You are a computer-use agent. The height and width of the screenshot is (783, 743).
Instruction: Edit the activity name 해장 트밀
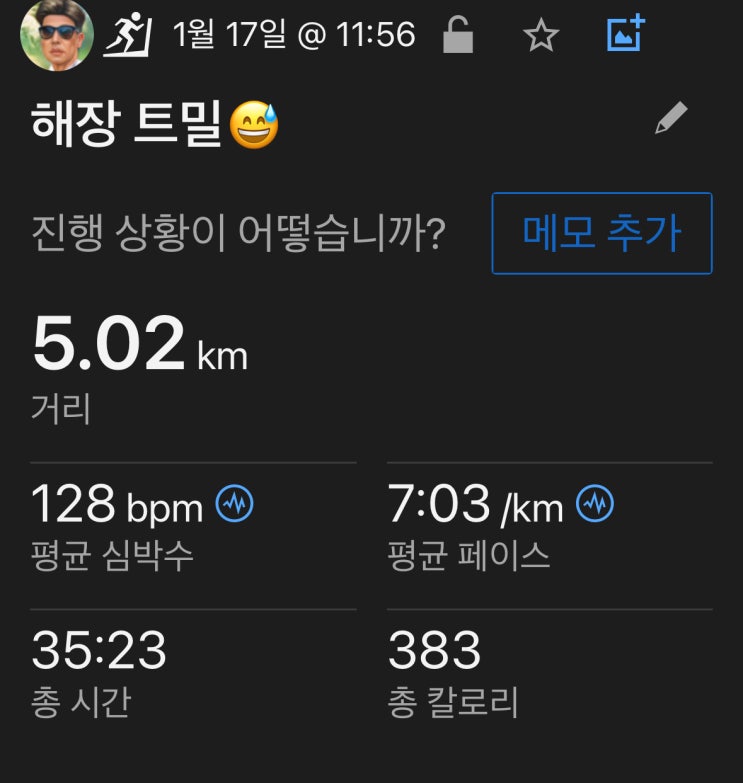[x=671, y=120]
